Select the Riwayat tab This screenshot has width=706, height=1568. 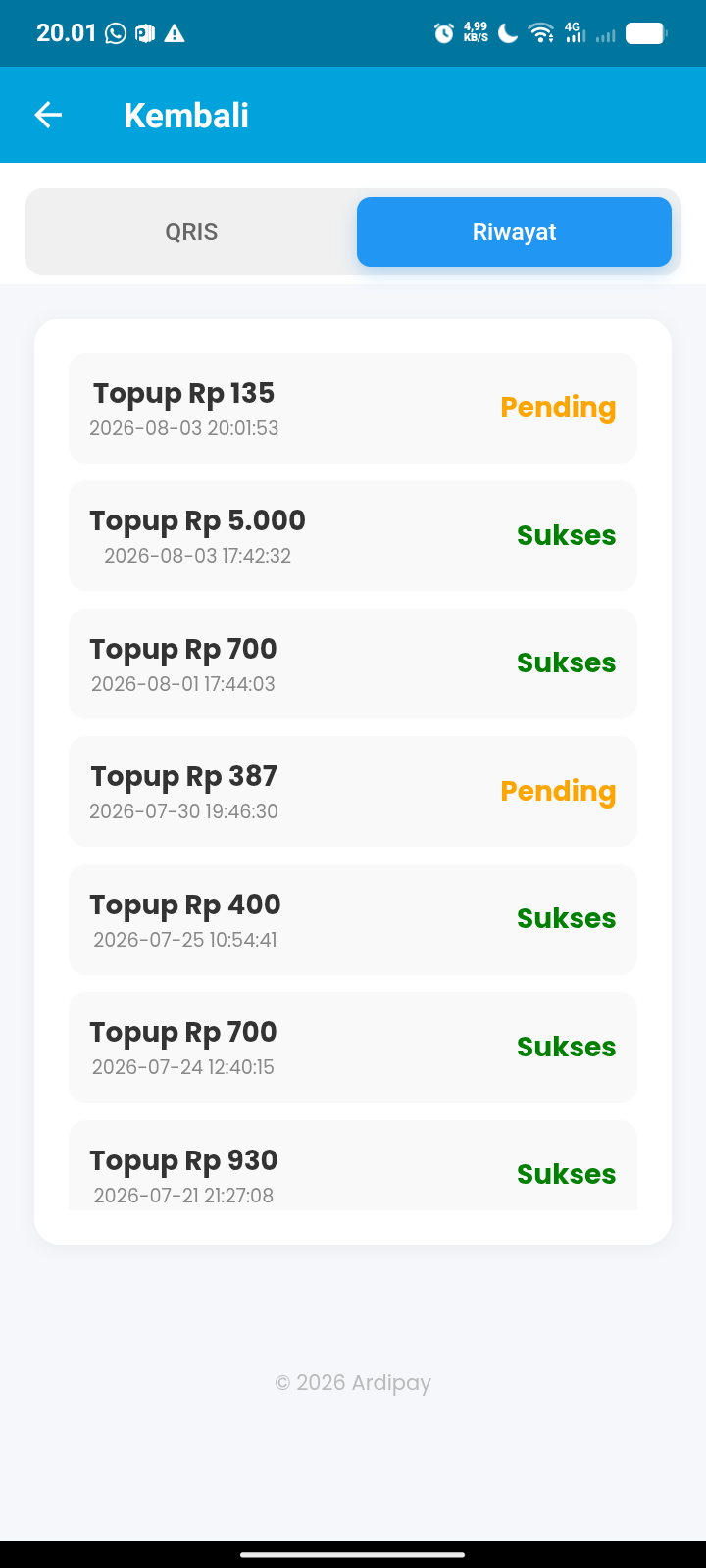point(514,232)
